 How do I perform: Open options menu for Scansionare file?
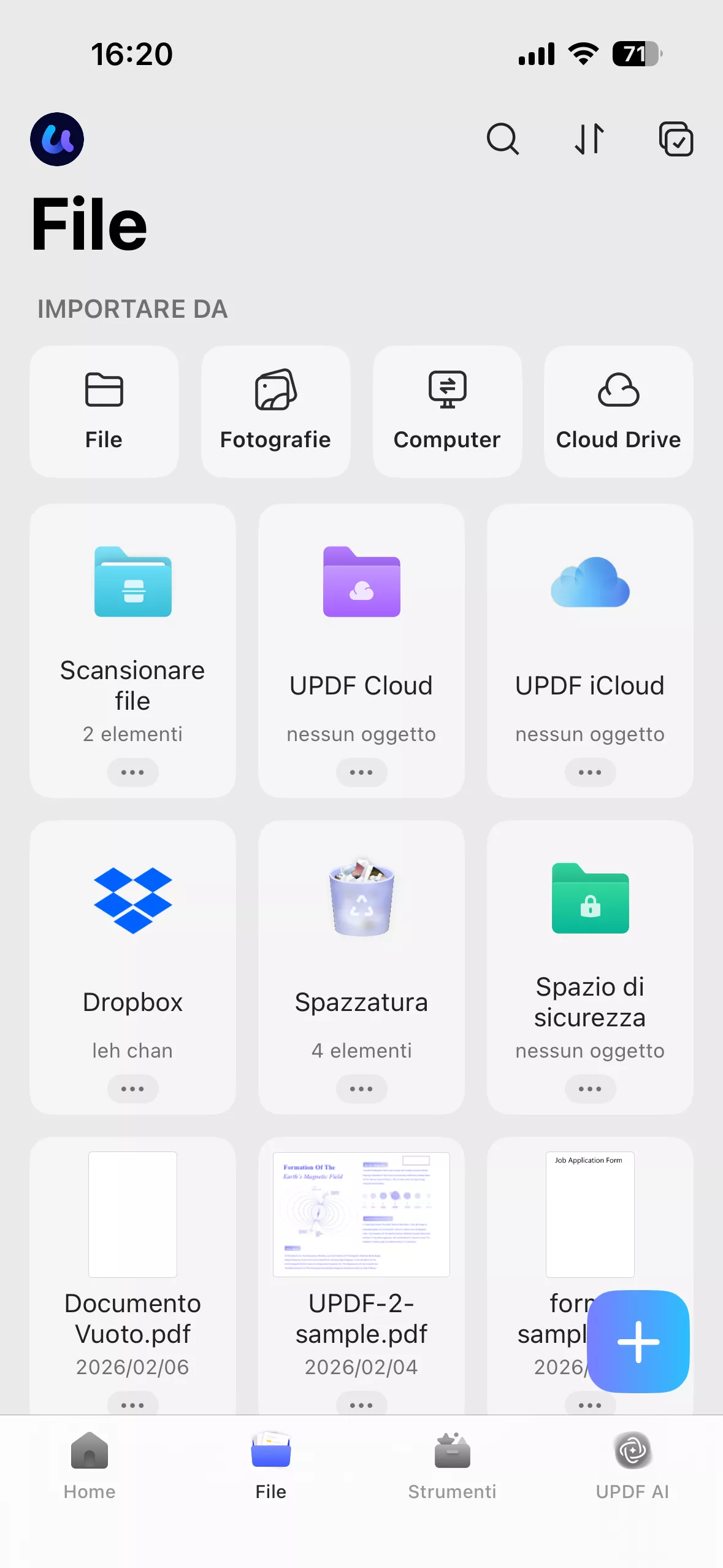[132, 772]
